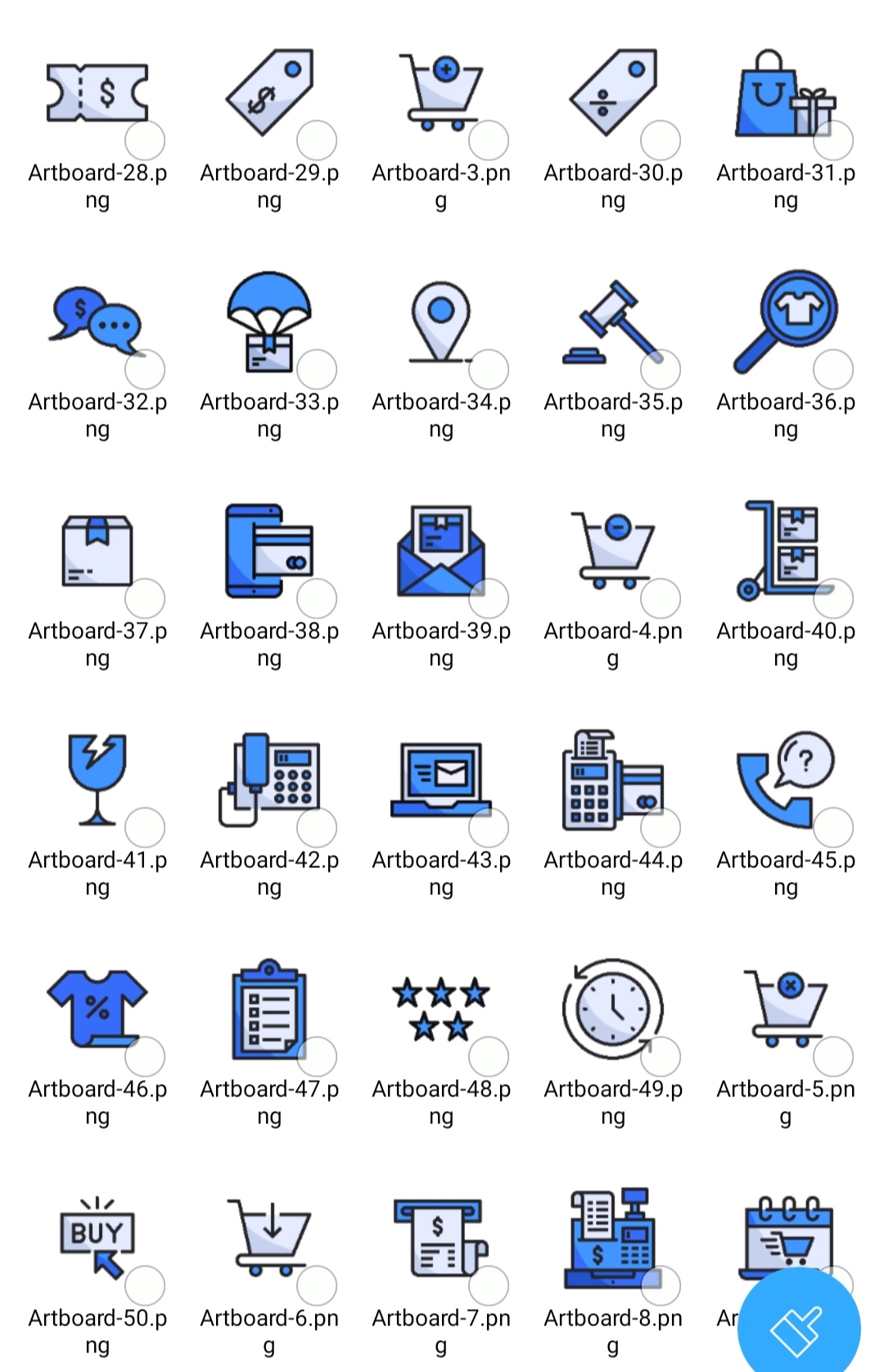The height and width of the screenshot is (1372, 884).
Task: Open Artboard-35.png auction gavel image
Action: (612, 321)
